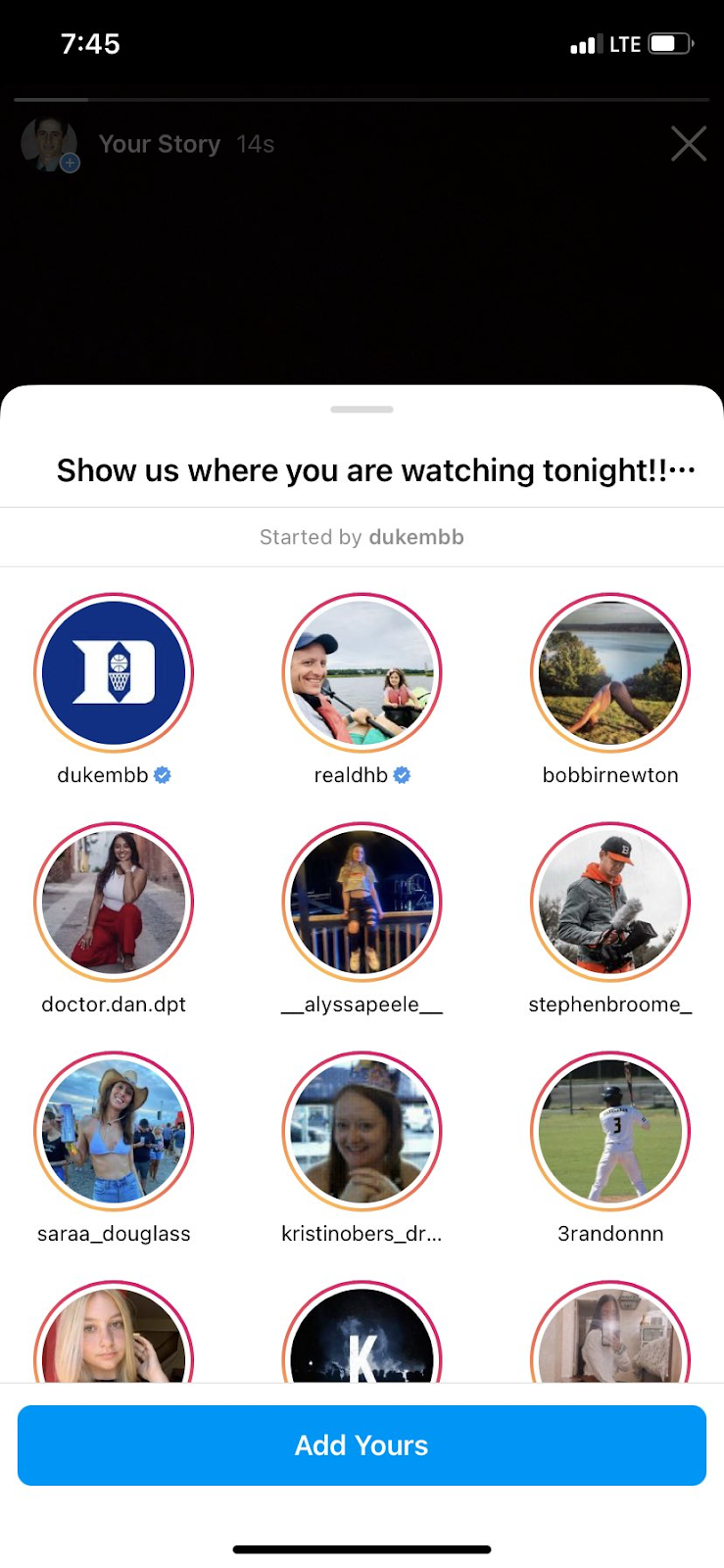Close the story with the X icon
This screenshot has width=724, height=1568.
[x=689, y=144]
